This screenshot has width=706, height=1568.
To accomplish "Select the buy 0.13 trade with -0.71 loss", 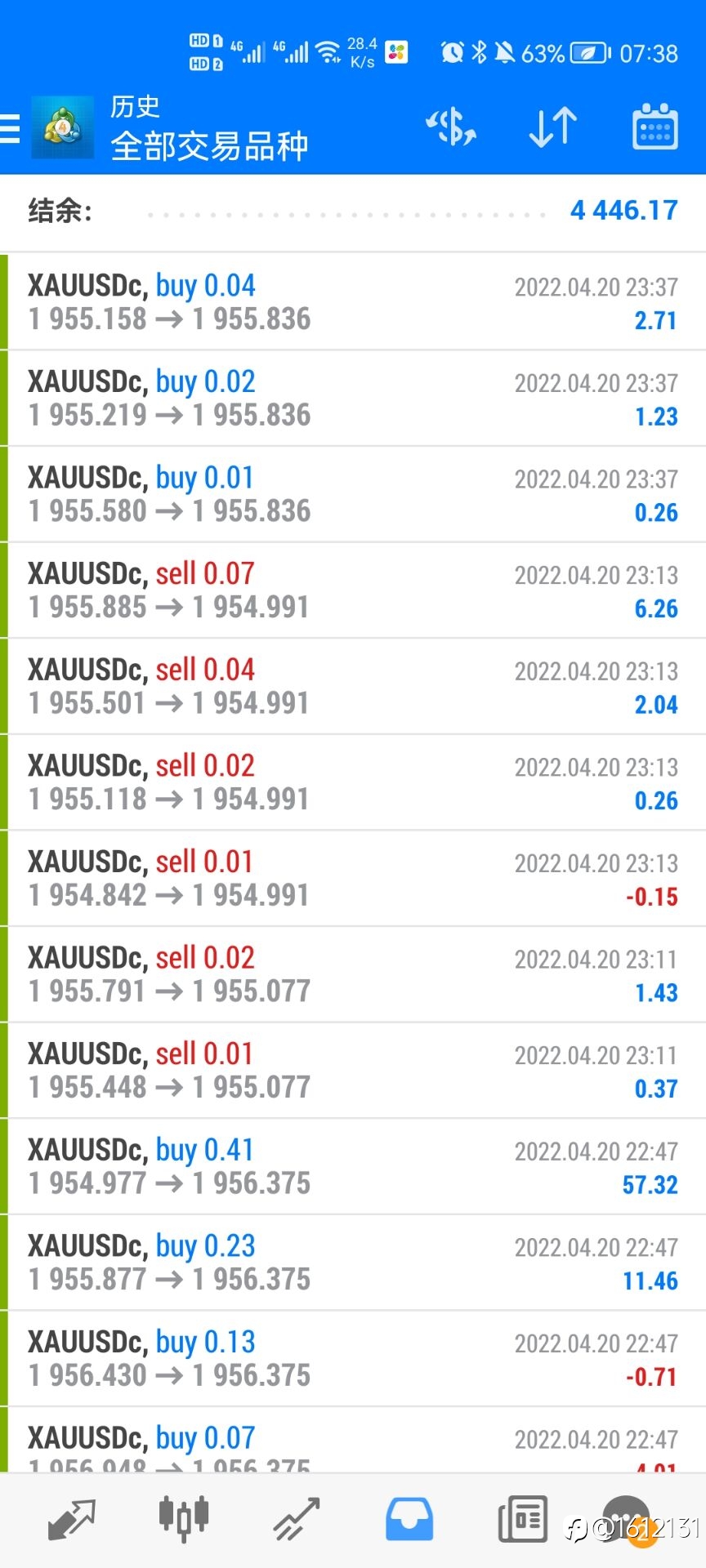I will [x=353, y=1359].
